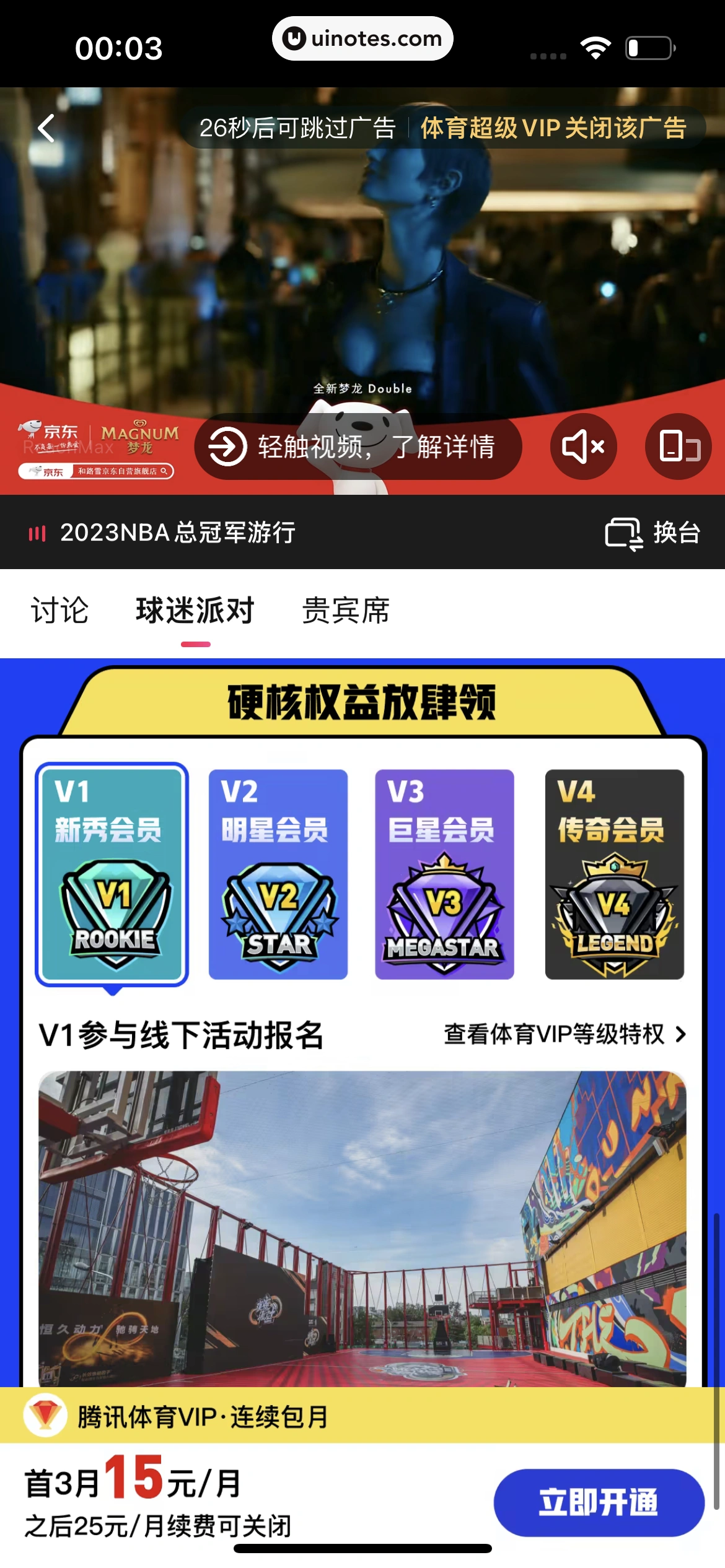Select the 球迷派对 tab

195,611
